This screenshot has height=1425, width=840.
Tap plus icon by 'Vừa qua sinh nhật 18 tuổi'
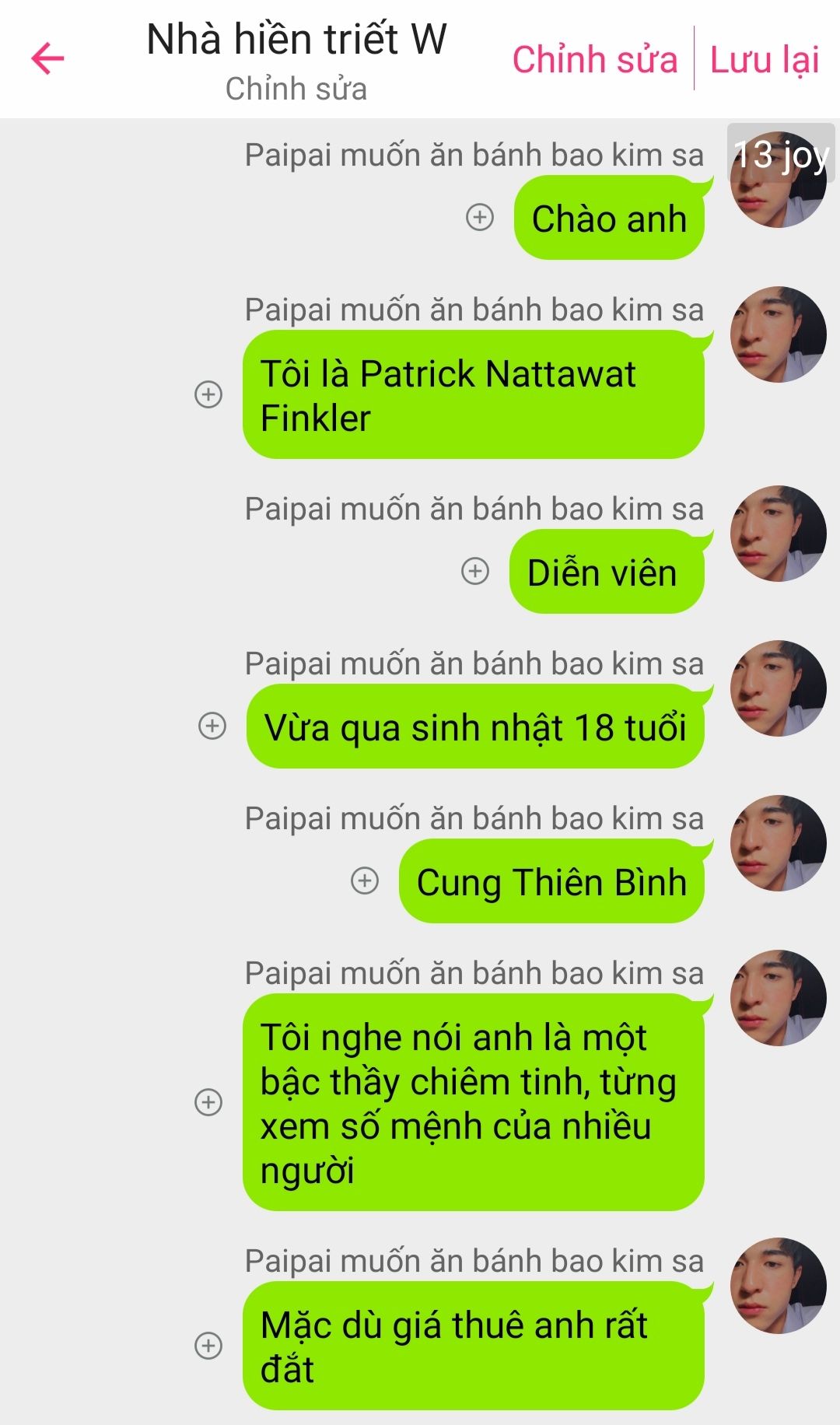(x=212, y=726)
